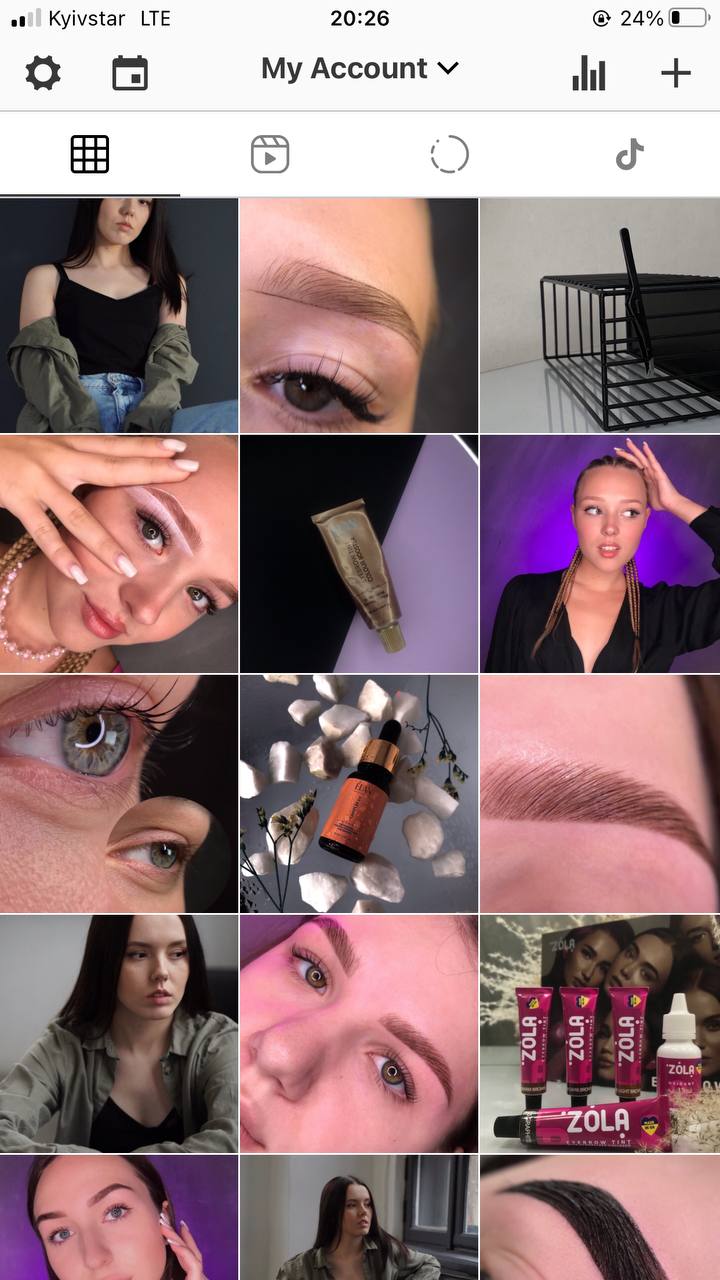Switch to the grid posts tab
720x1280 pixels.
[x=90, y=154]
